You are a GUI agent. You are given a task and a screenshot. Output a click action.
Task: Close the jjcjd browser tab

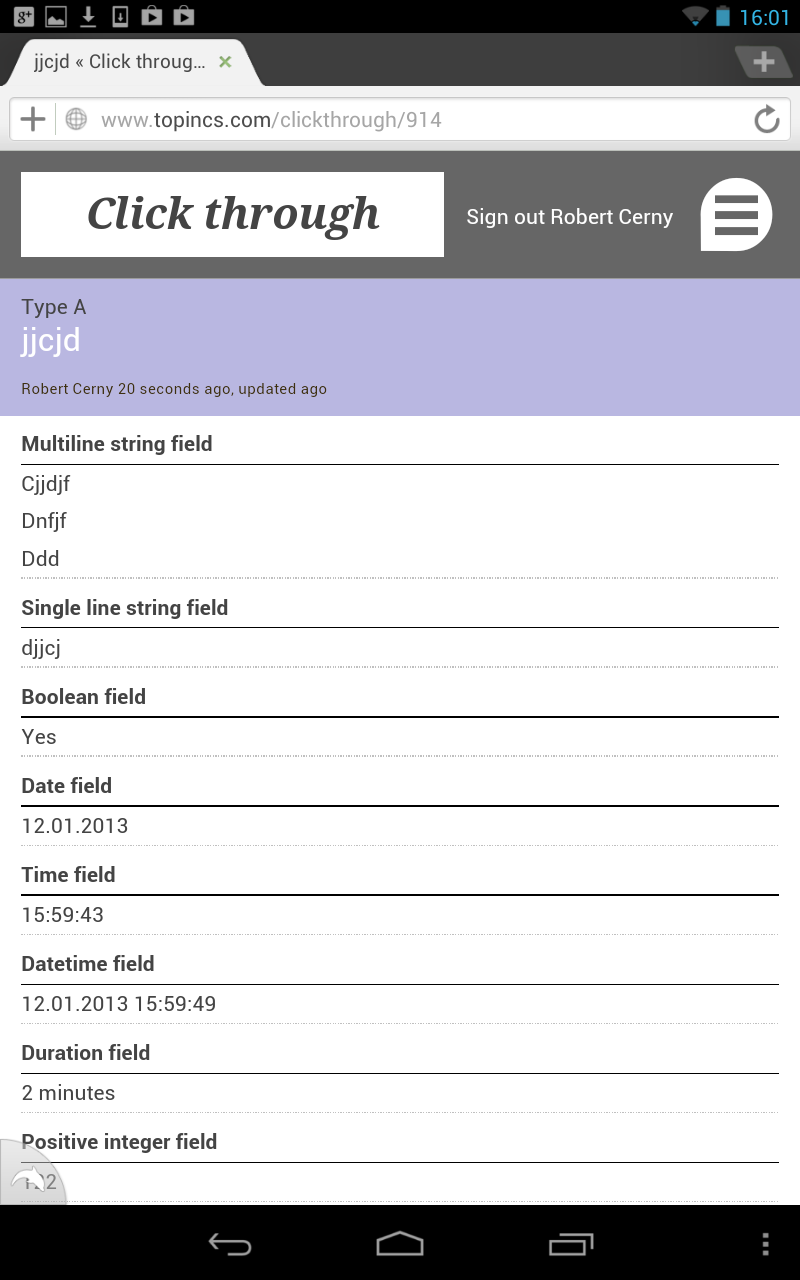(x=225, y=62)
